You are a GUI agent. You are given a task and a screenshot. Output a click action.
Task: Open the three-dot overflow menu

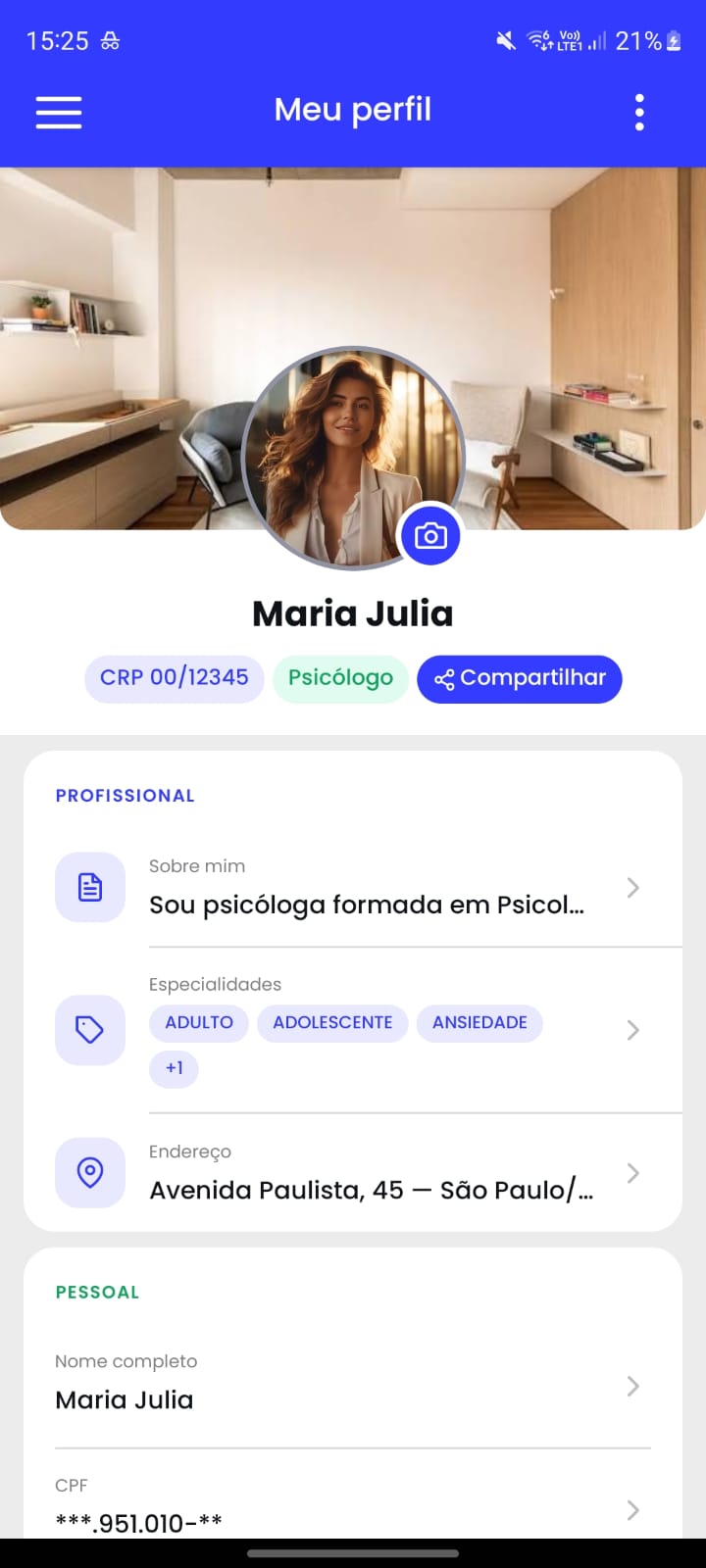tap(639, 112)
